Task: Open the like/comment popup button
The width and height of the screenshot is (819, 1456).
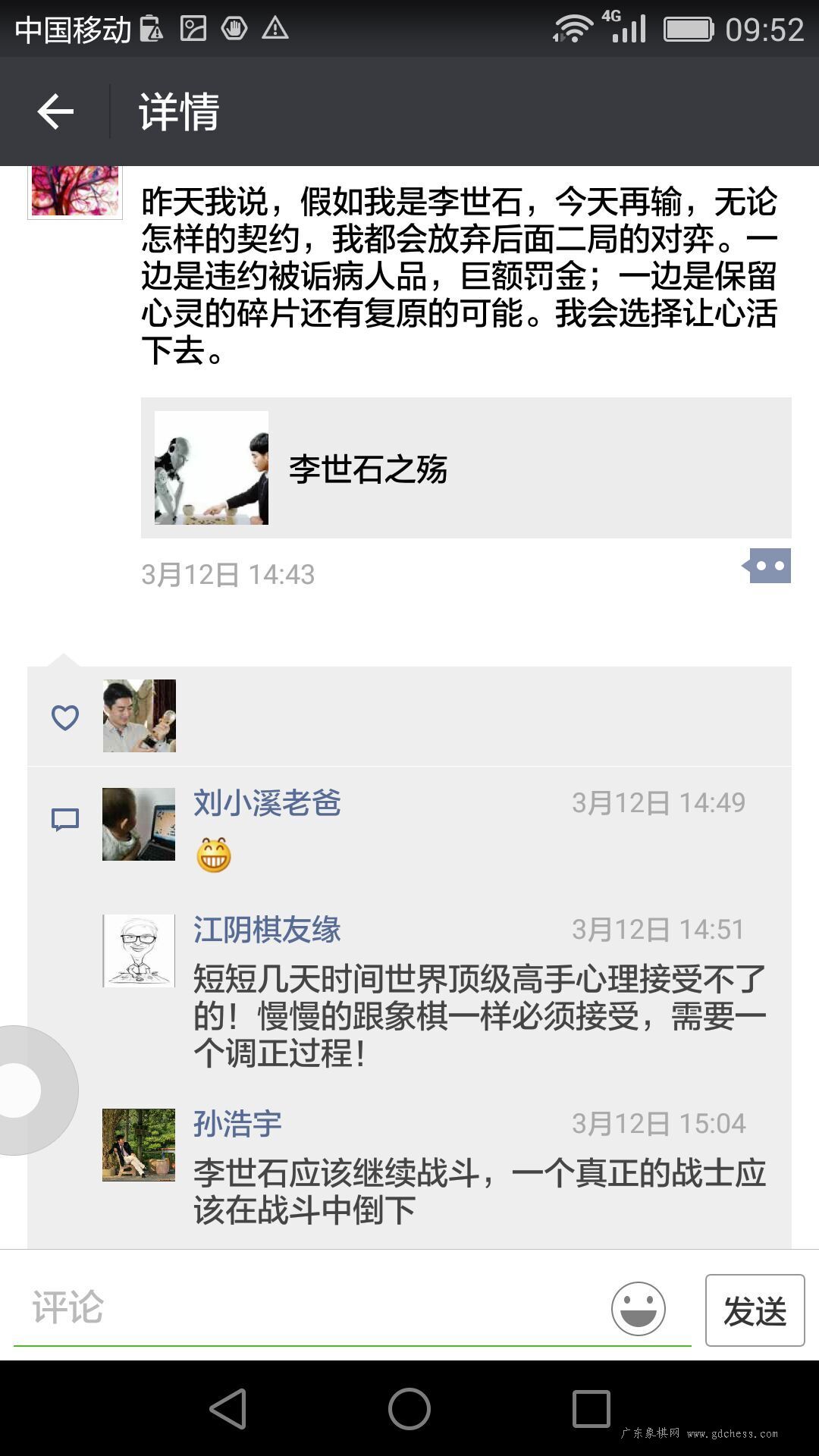Action: point(767,566)
